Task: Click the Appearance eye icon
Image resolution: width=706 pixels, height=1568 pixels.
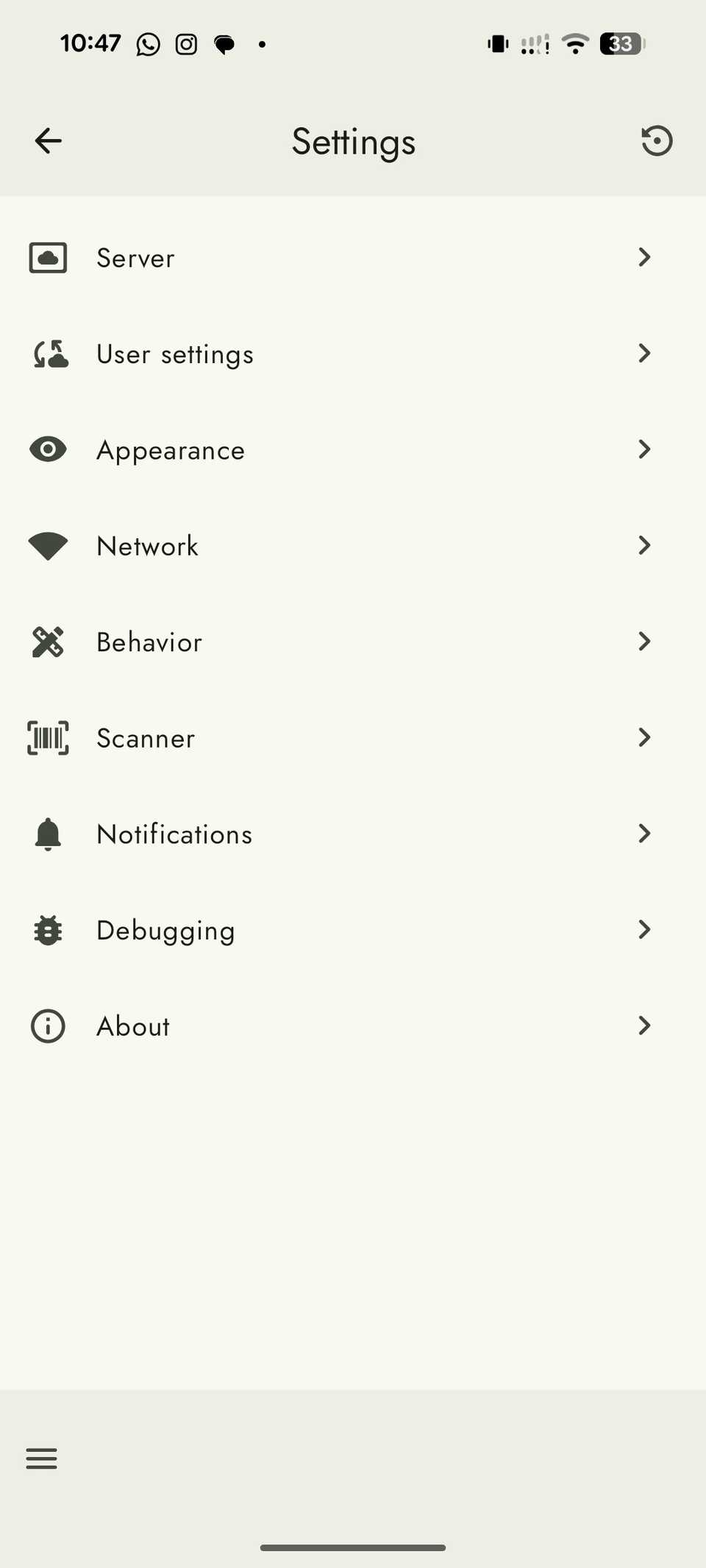Action: pos(48,449)
